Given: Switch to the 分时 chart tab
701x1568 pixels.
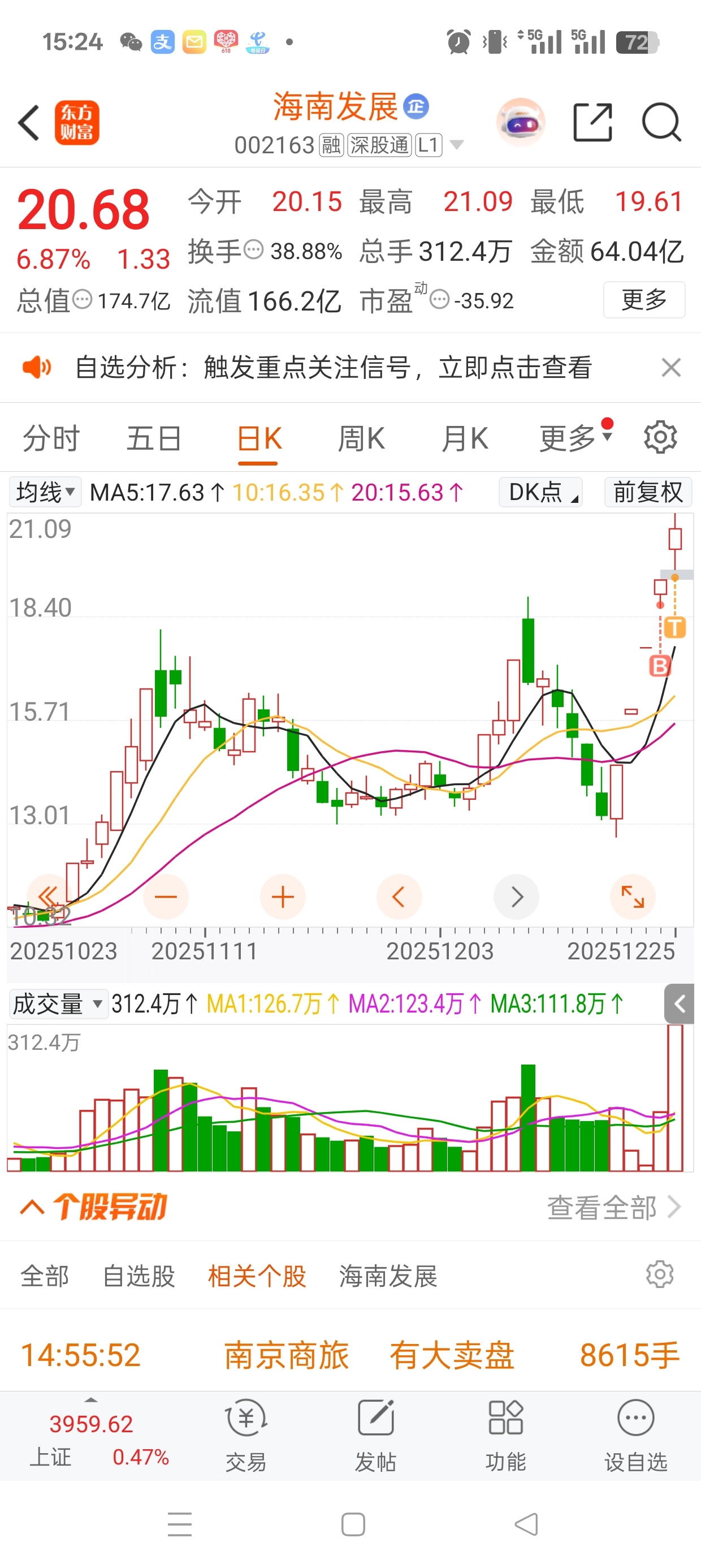Looking at the screenshot, I should pyautogui.click(x=51, y=438).
